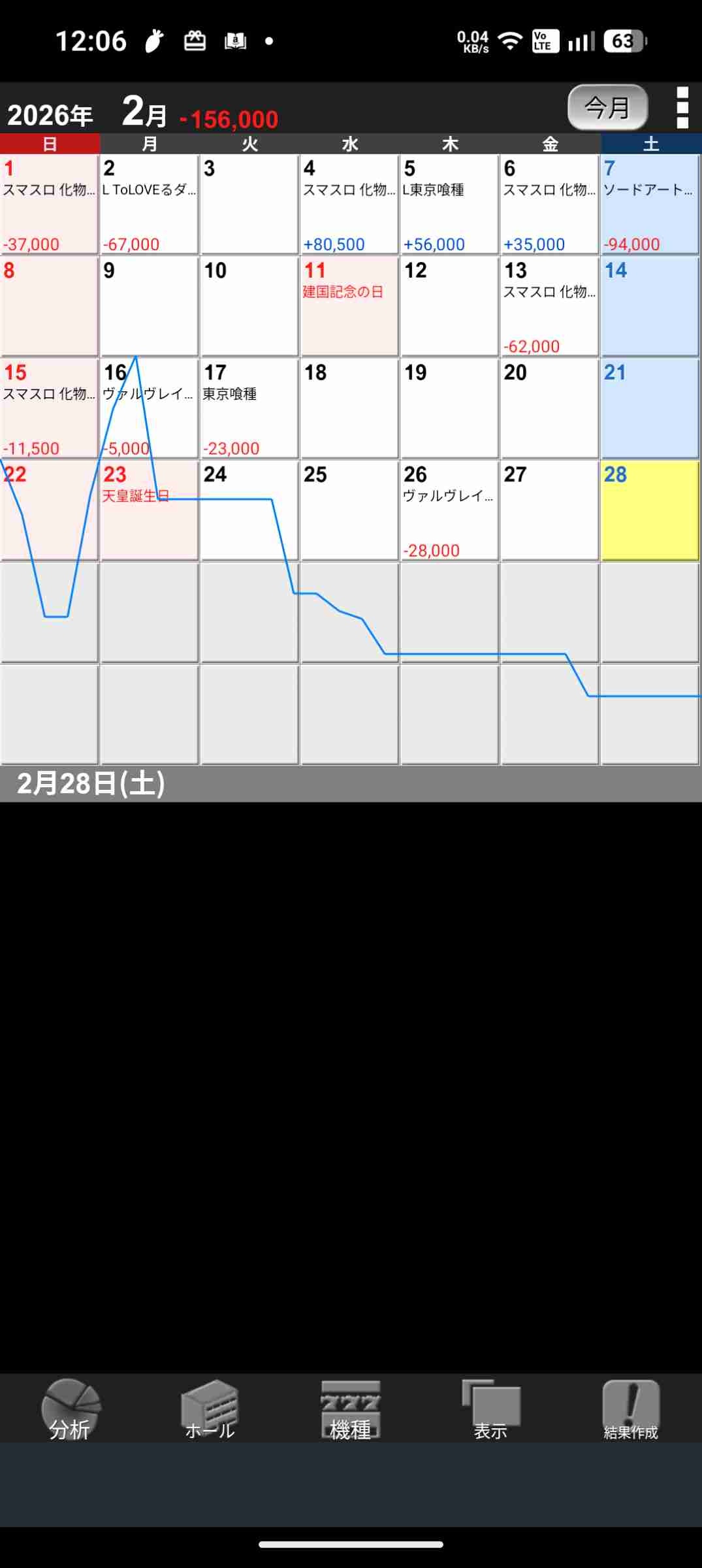This screenshot has width=702, height=1568.
Task: Select February 26 with -28,000 result
Action: (x=449, y=510)
